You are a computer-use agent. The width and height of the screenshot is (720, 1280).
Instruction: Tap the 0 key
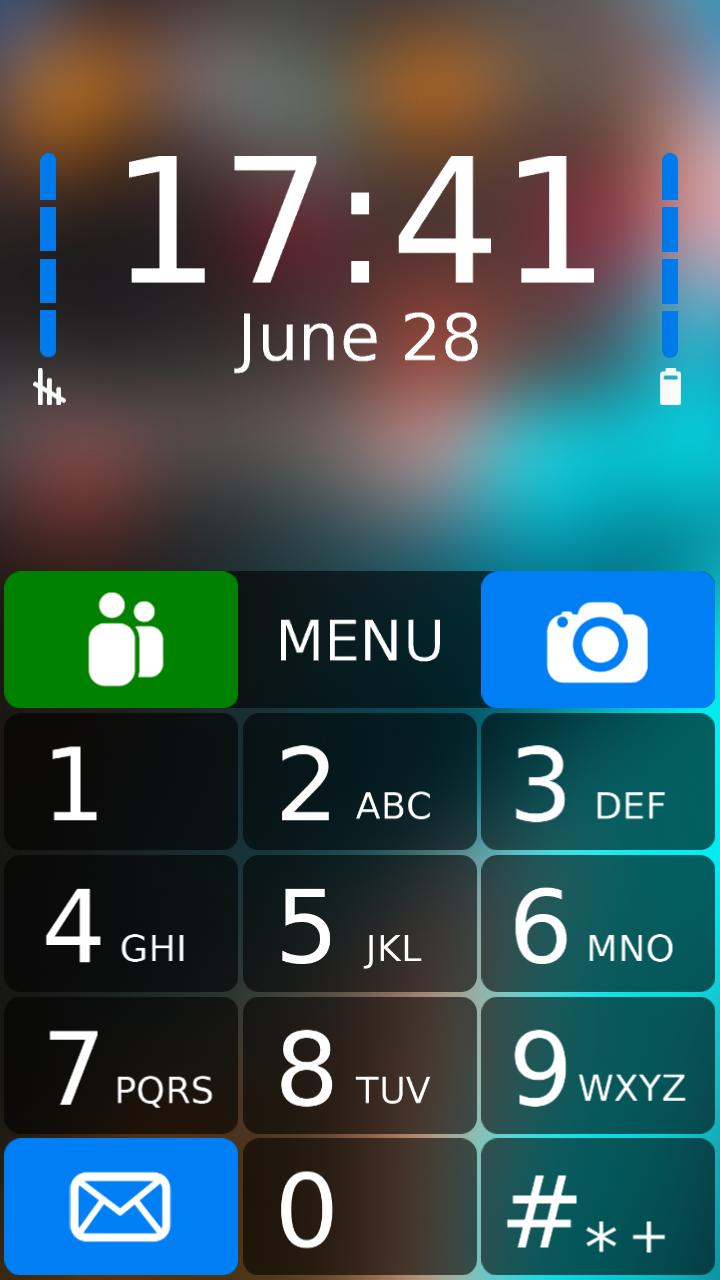pos(360,1207)
